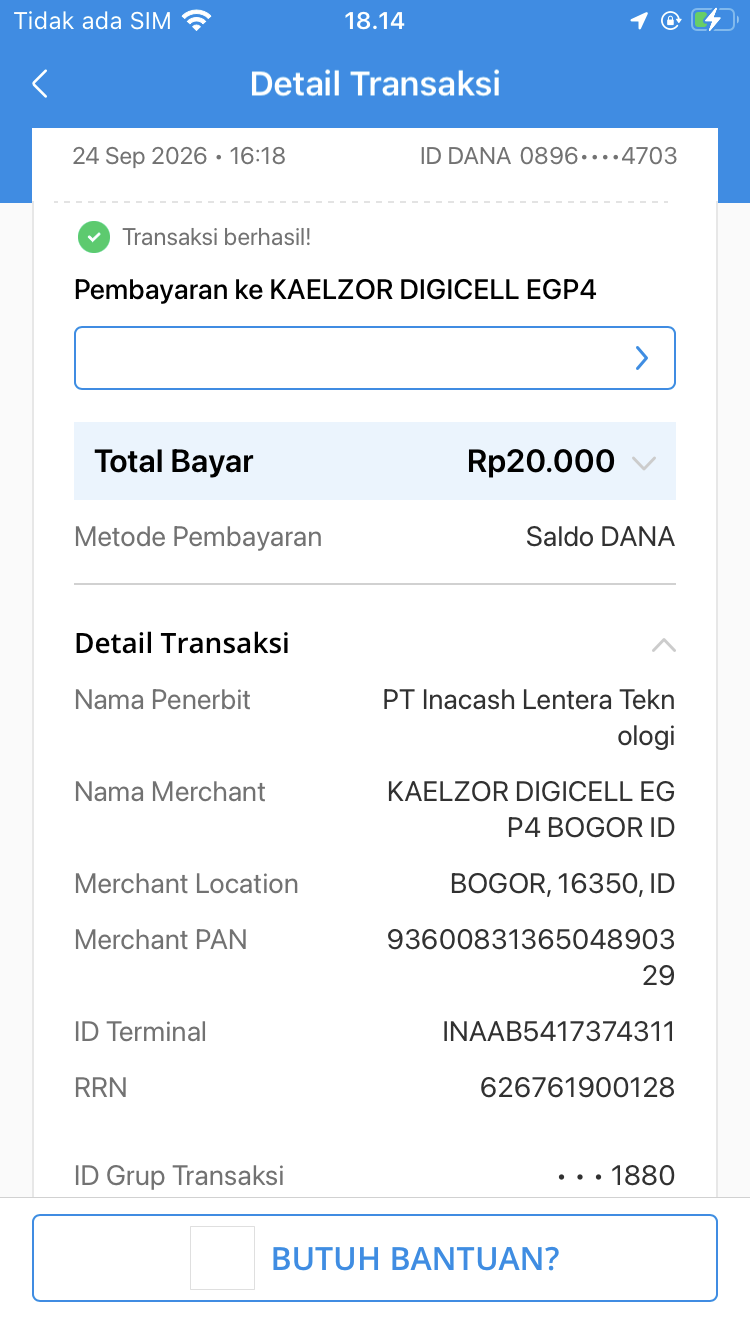Open the empty box with right chevron
Screen dimensions: 750x1334
[x=375, y=358]
